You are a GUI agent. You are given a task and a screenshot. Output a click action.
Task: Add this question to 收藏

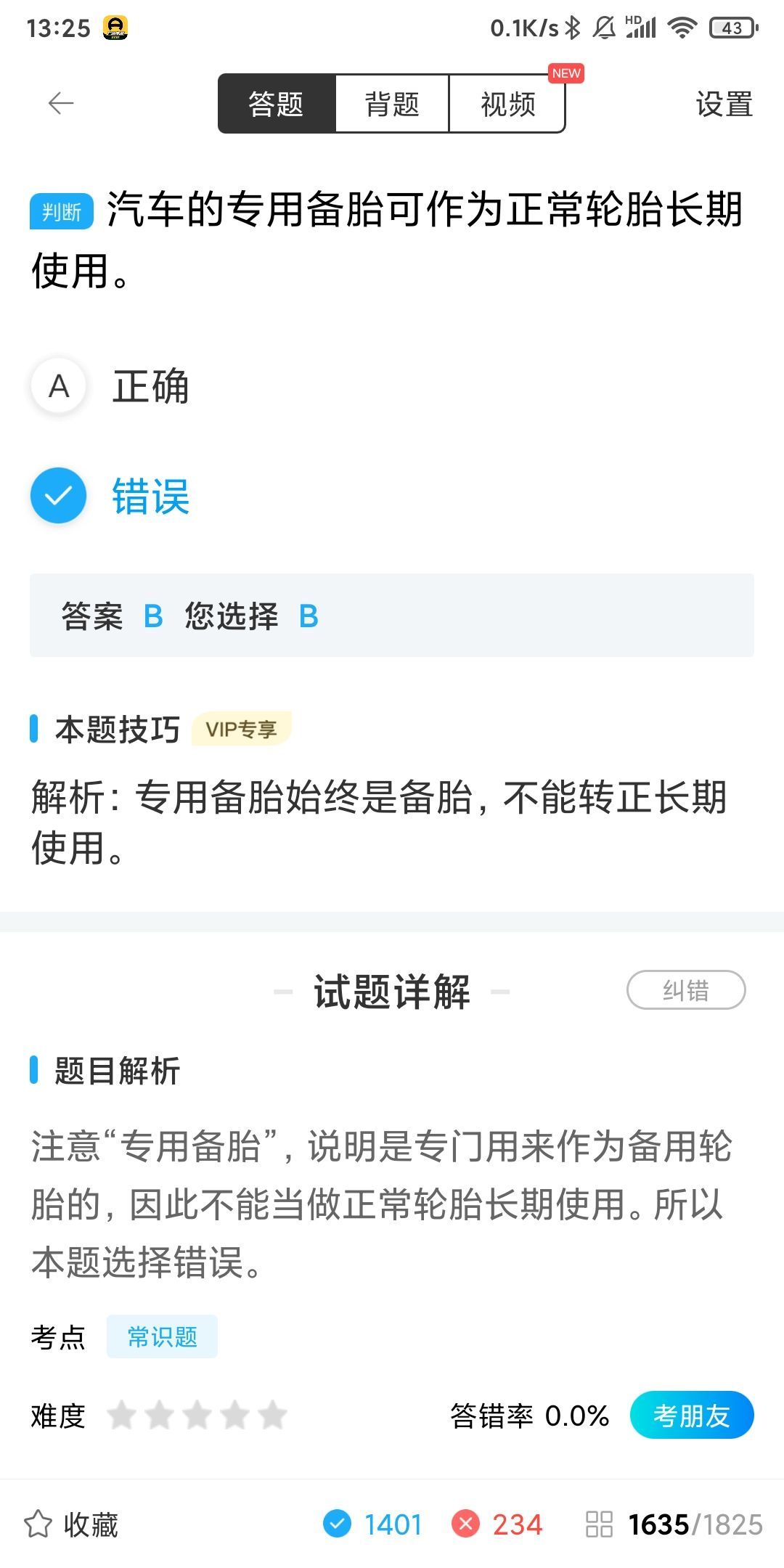(x=71, y=1524)
